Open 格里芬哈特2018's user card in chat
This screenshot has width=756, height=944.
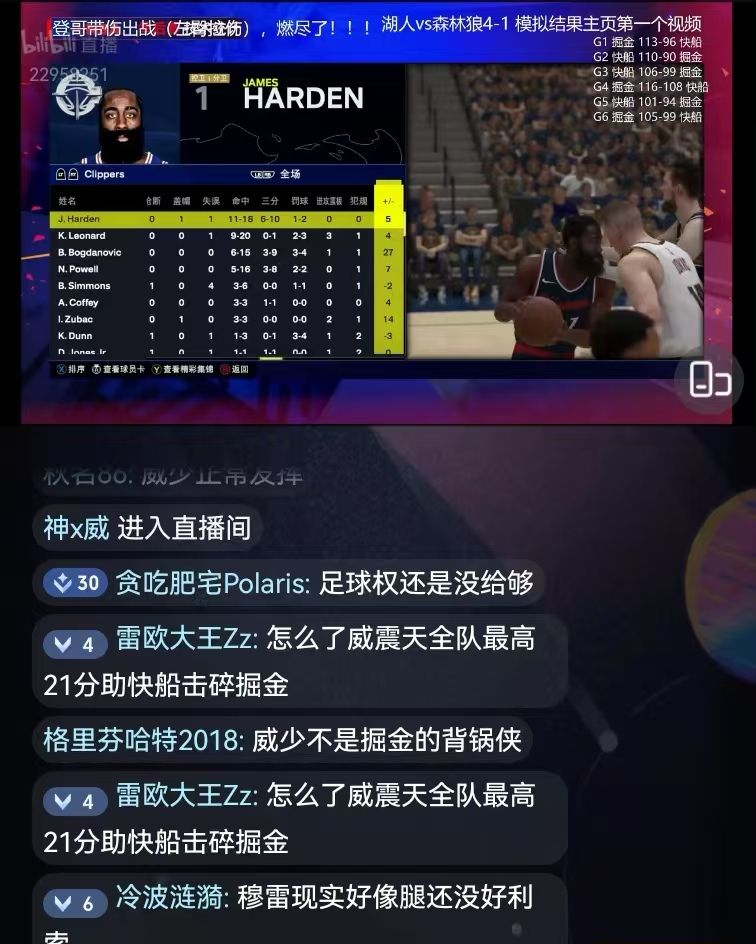pos(141,741)
